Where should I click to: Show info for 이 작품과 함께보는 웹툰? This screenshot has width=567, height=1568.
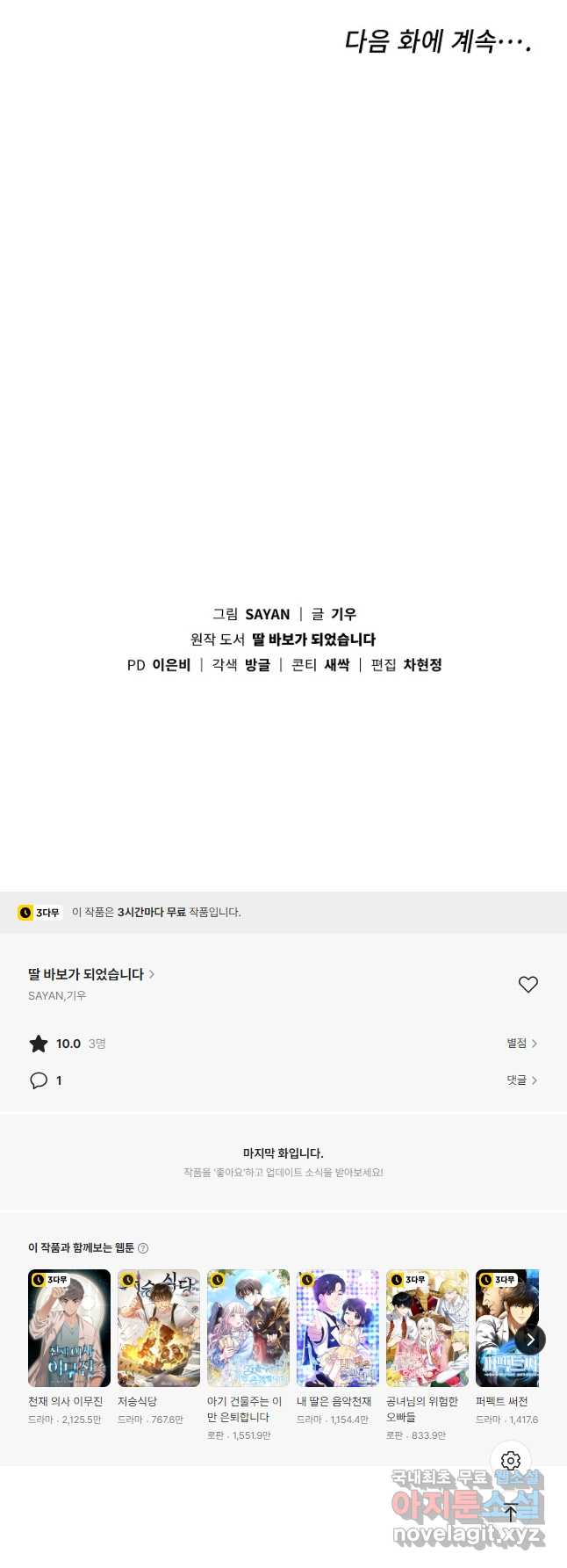point(144,1248)
